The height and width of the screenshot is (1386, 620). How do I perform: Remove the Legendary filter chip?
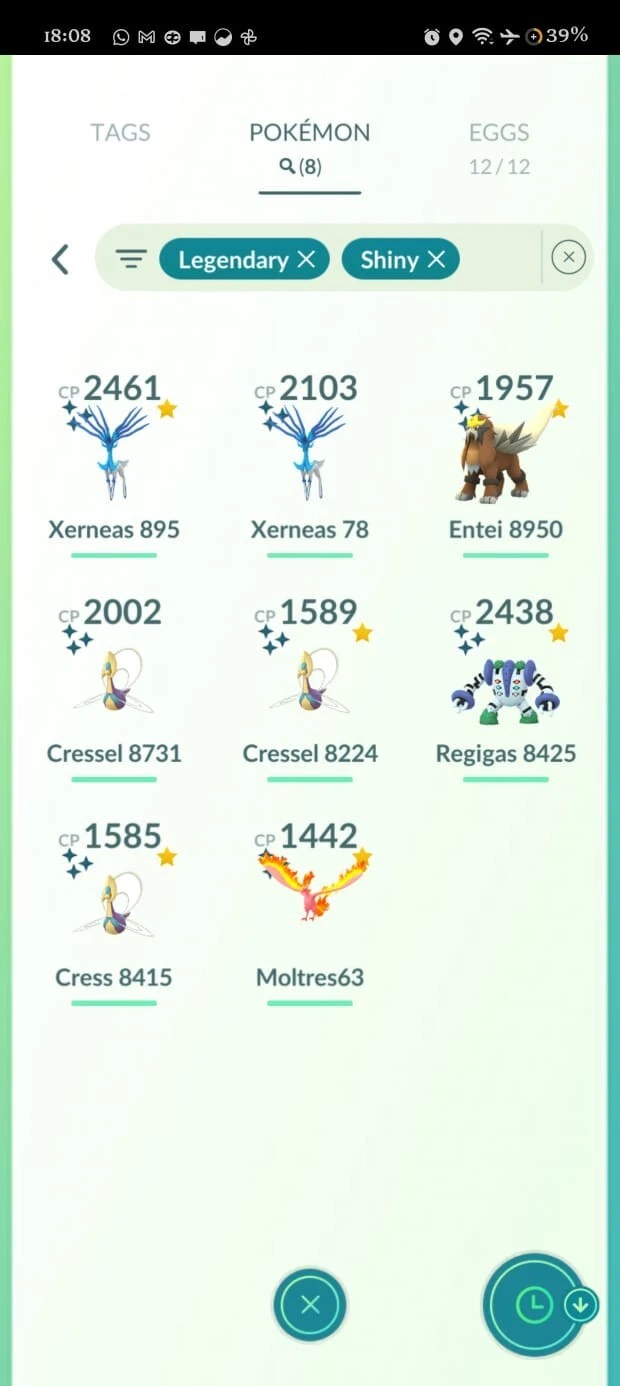point(306,260)
